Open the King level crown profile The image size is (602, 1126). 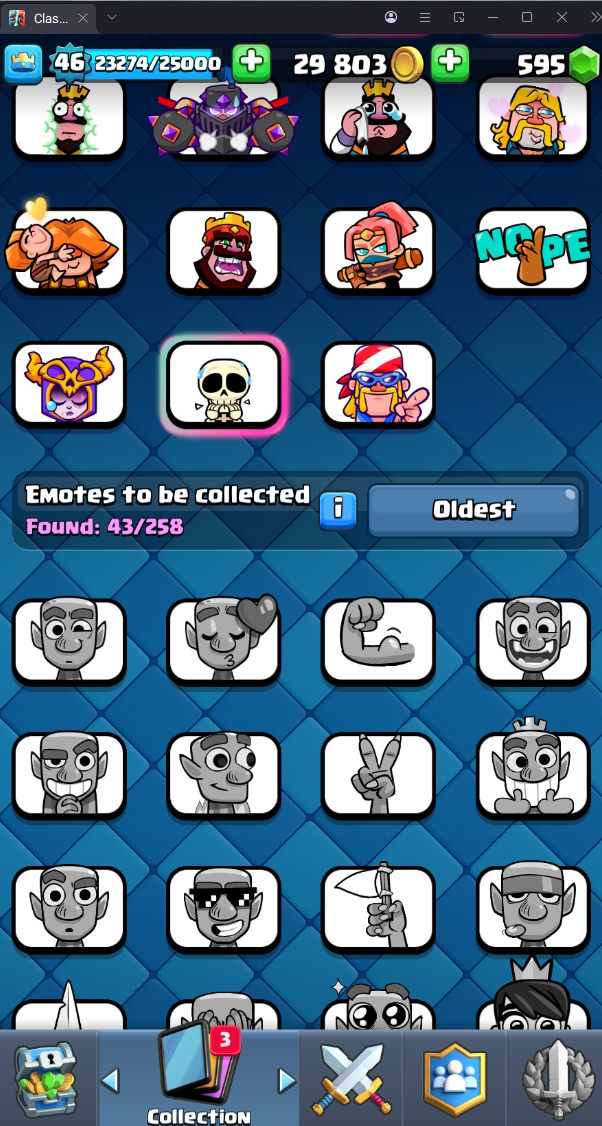[x=23, y=64]
